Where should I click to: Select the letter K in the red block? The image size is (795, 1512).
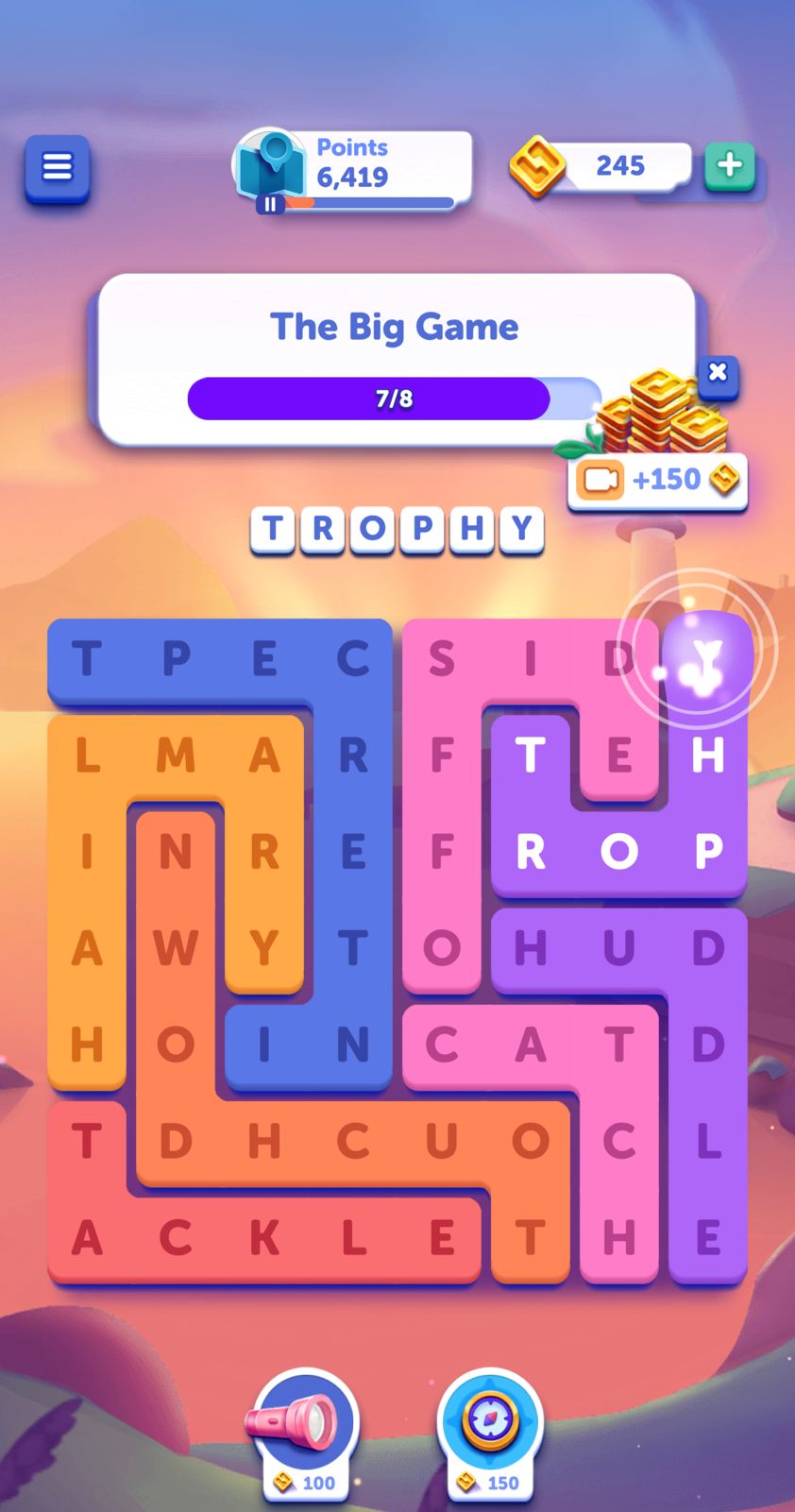click(x=264, y=1237)
